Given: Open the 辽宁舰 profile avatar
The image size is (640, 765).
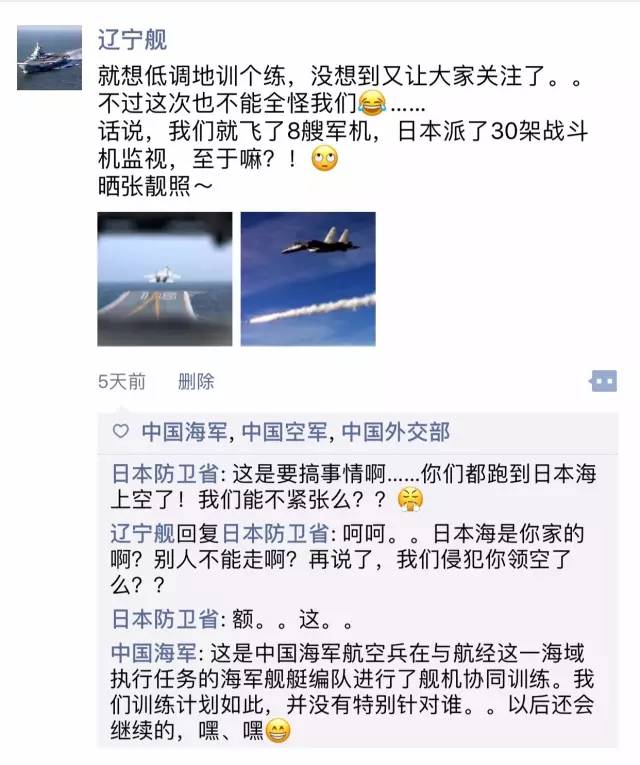Looking at the screenshot, I should coord(50,56).
